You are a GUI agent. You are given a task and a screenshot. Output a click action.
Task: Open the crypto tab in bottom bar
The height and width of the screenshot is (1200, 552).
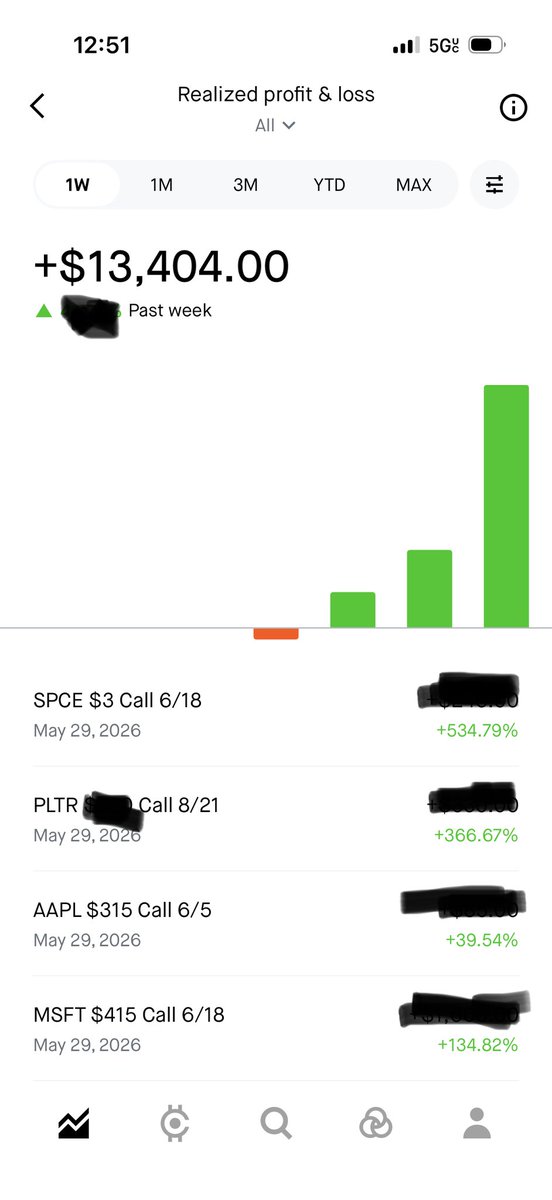[175, 1124]
